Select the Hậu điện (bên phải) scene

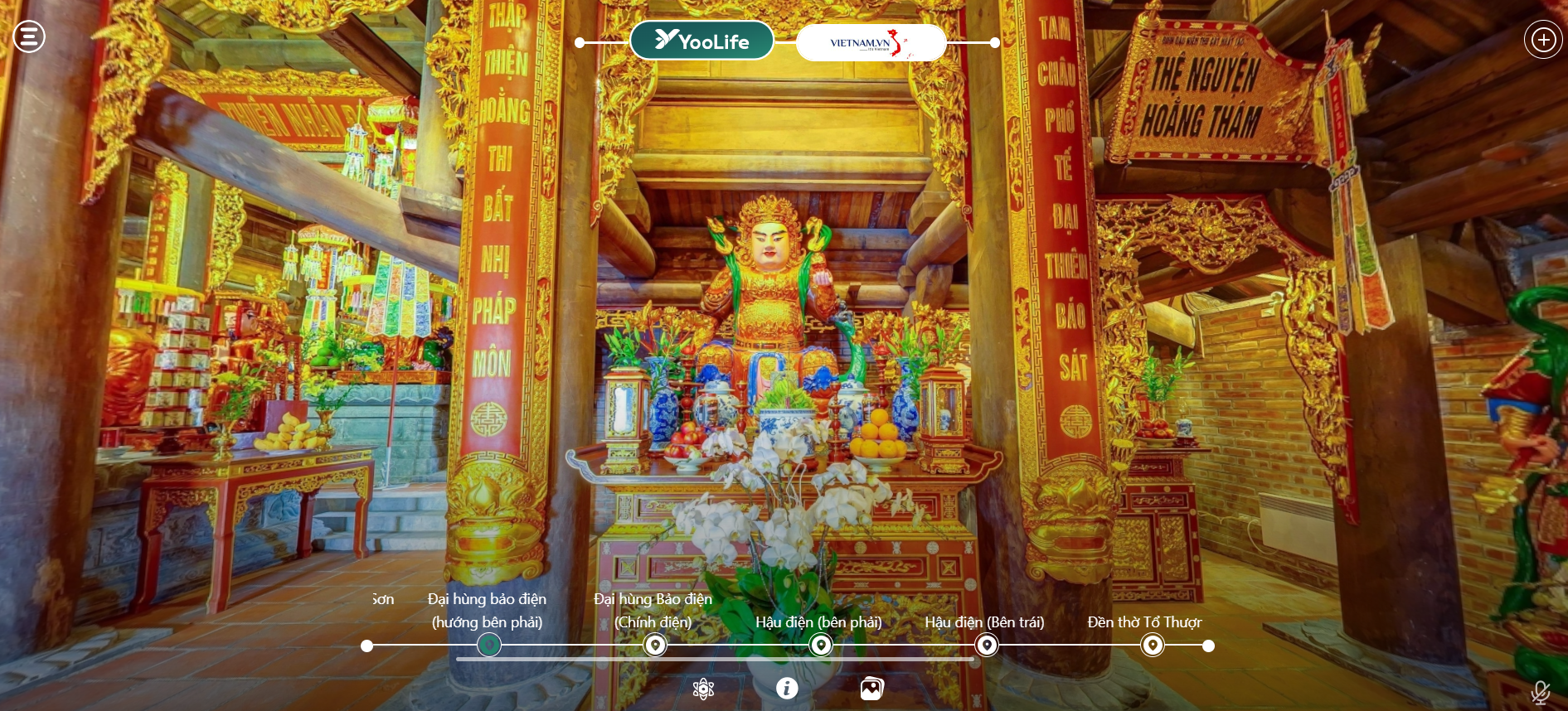click(x=821, y=646)
